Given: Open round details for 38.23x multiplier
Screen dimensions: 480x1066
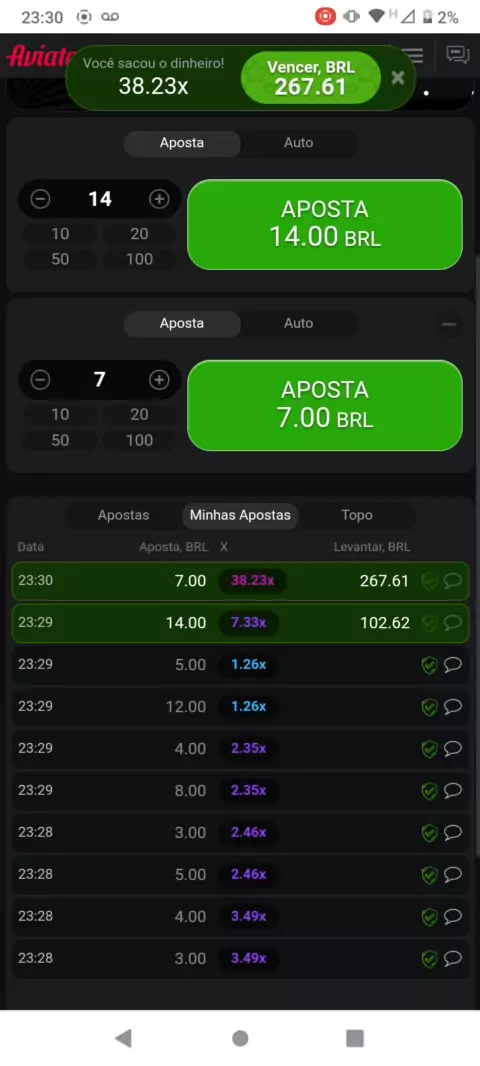Looking at the screenshot, I should click(x=252, y=581).
